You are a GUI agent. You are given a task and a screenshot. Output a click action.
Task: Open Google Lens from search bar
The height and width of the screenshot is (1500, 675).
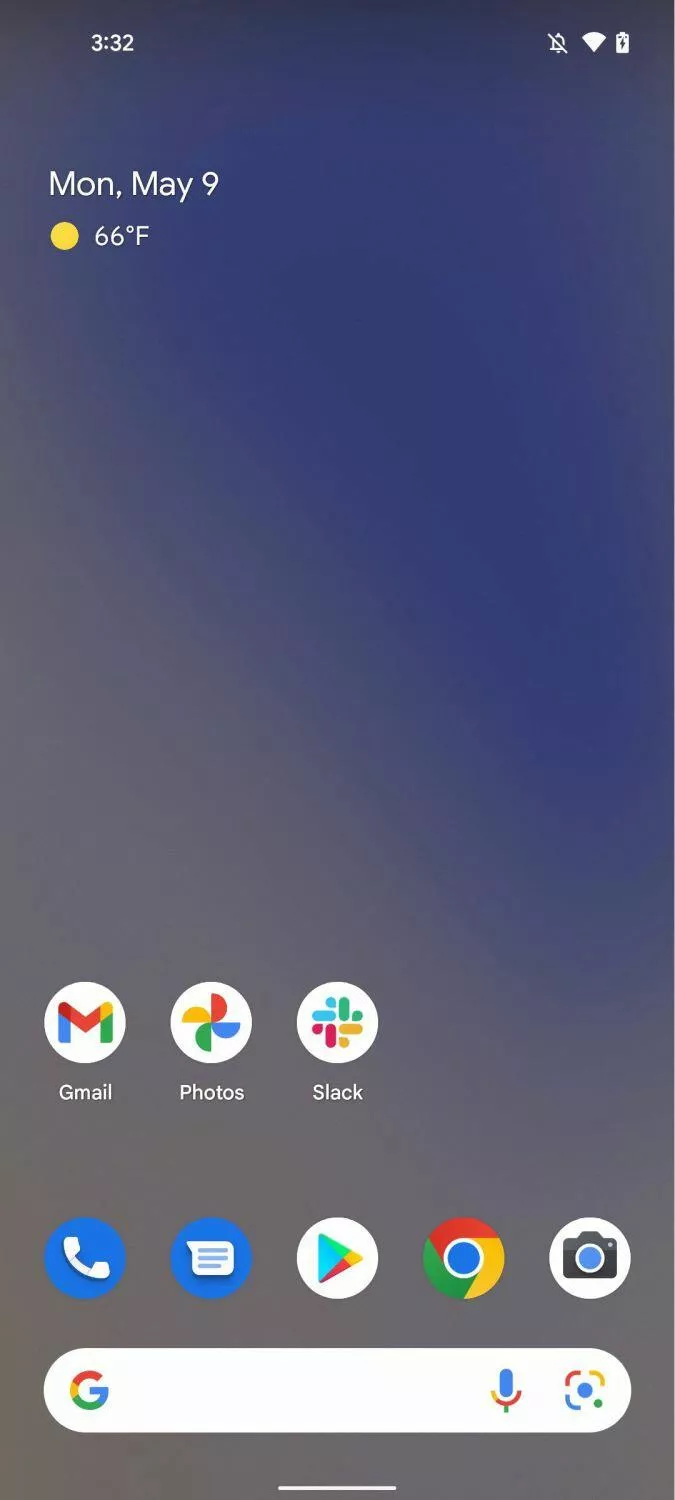[584, 1390]
